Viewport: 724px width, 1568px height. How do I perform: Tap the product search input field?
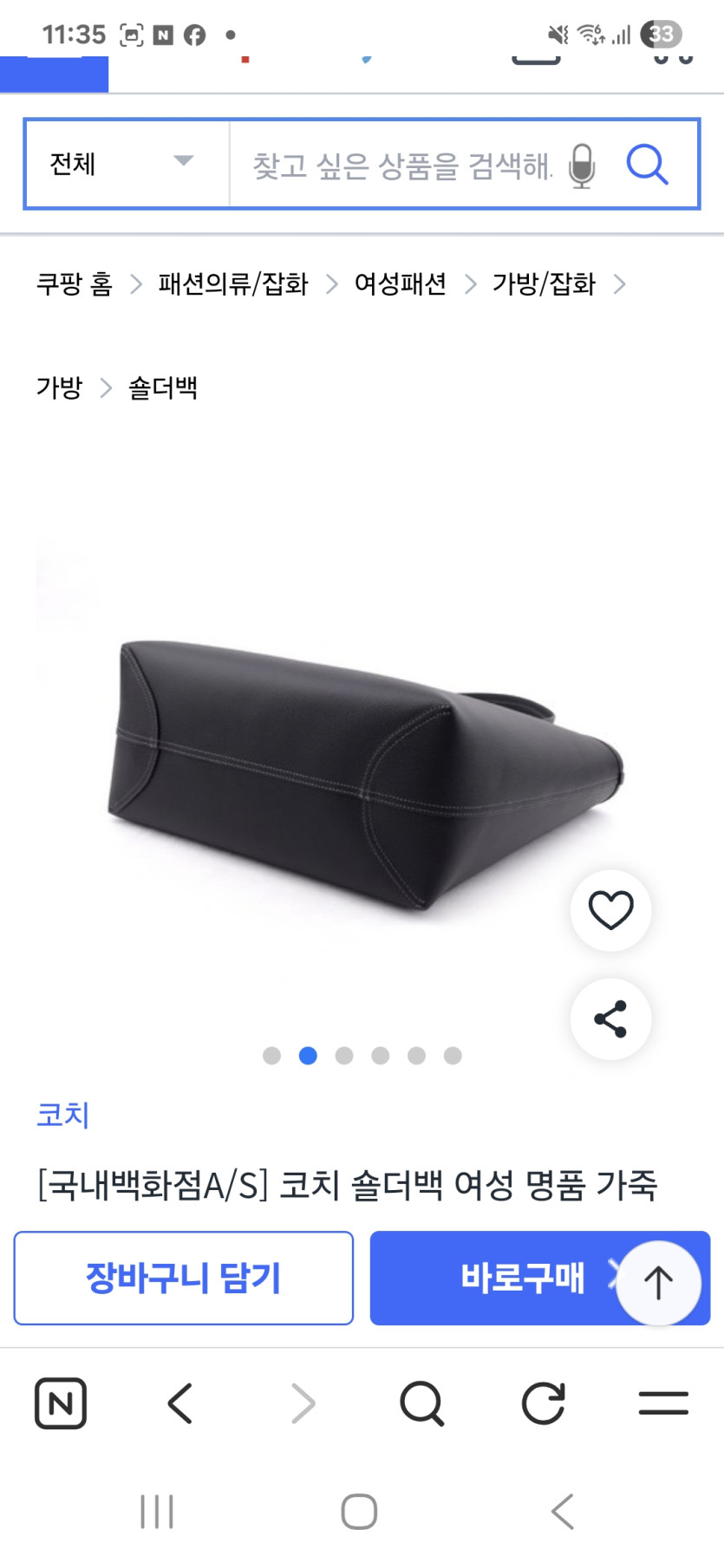click(x=401, y=165)
